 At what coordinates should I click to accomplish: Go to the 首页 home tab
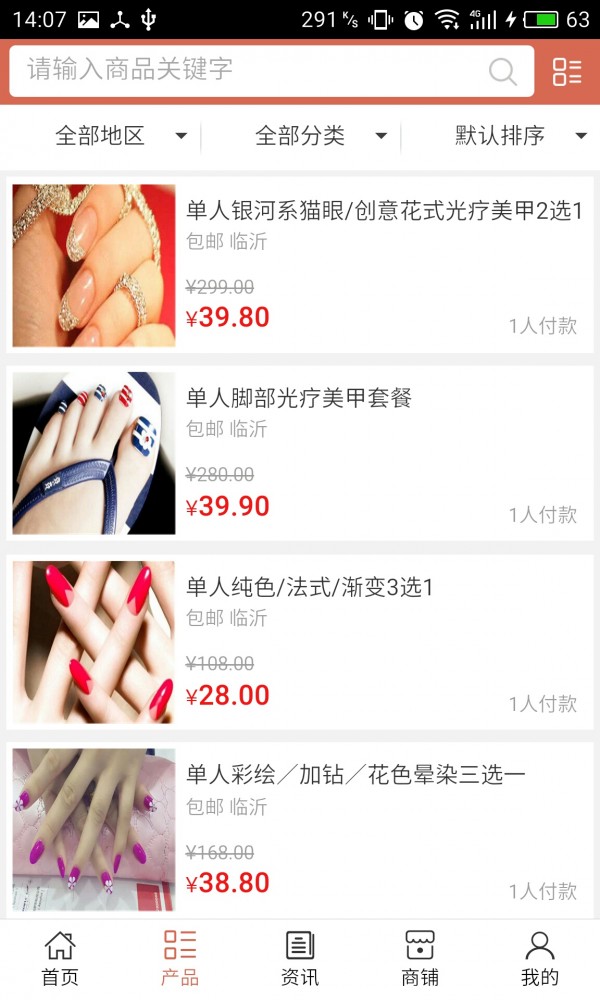pos(60,959)
